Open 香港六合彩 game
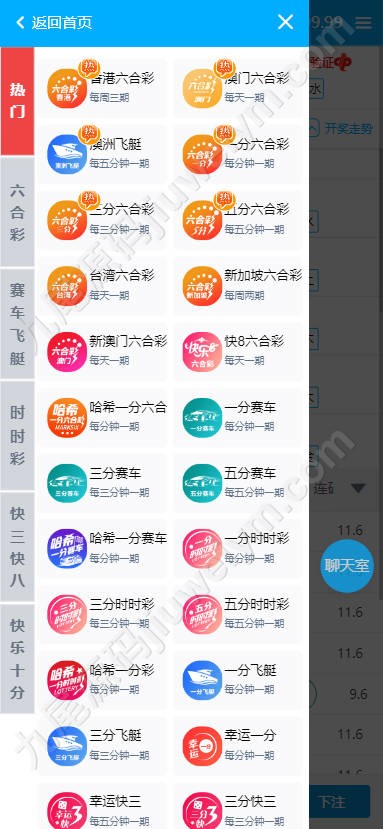Screen dimensions: 383x829 [x=103, y=88]
